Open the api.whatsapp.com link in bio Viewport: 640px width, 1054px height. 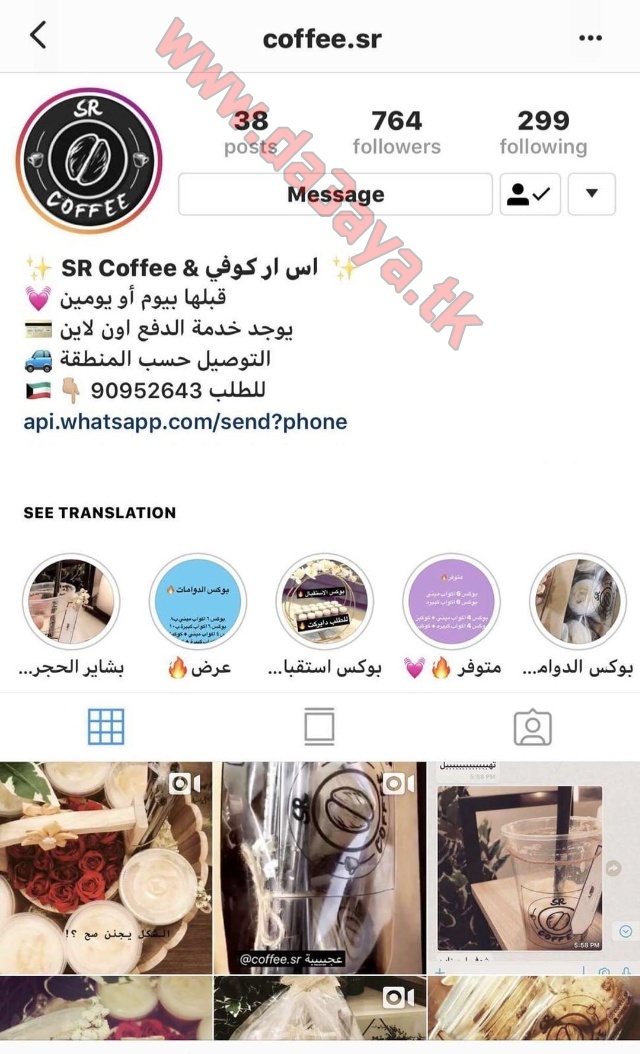(186, 422)
